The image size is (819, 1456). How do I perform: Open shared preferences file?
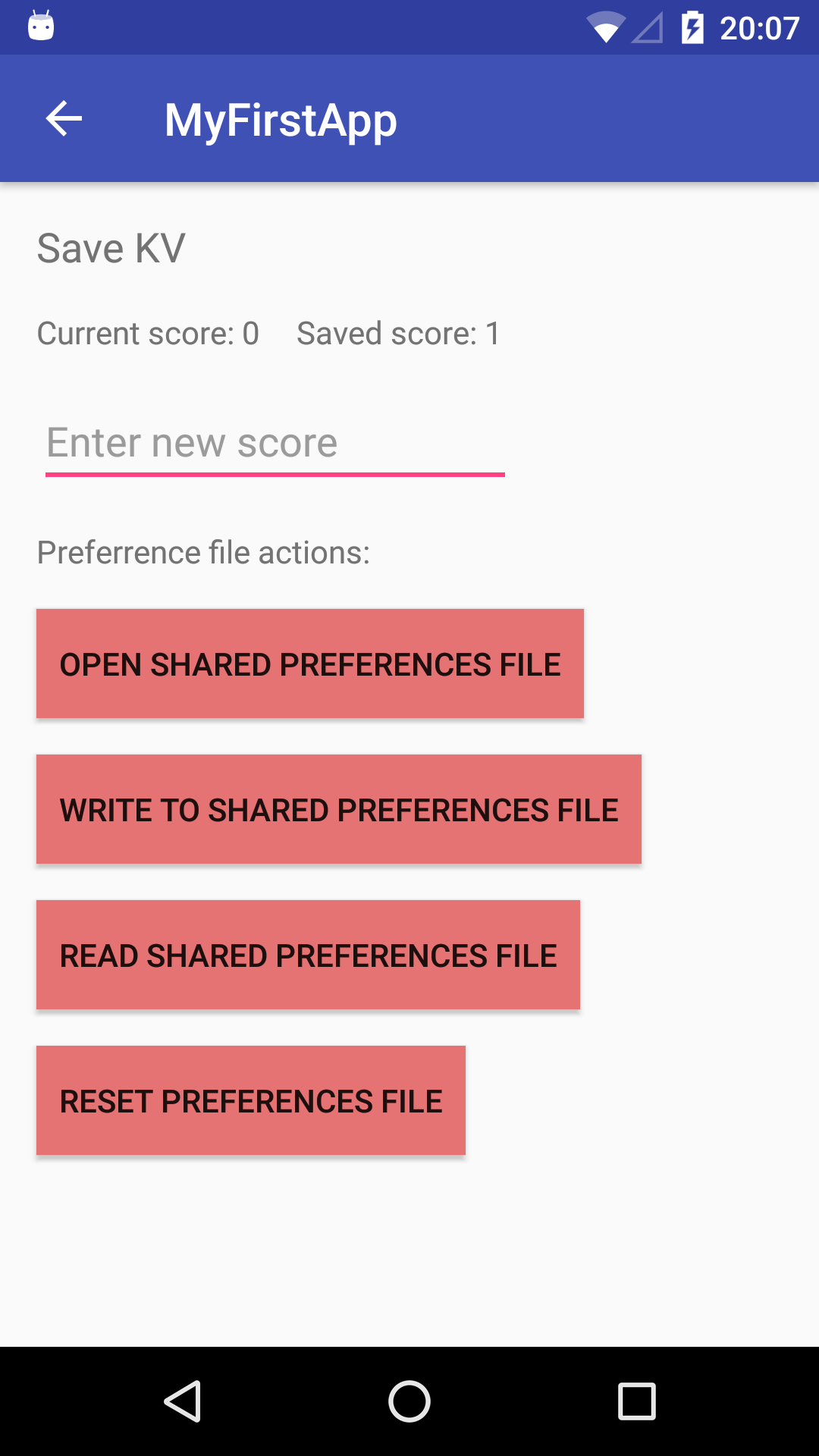[310, 664]
